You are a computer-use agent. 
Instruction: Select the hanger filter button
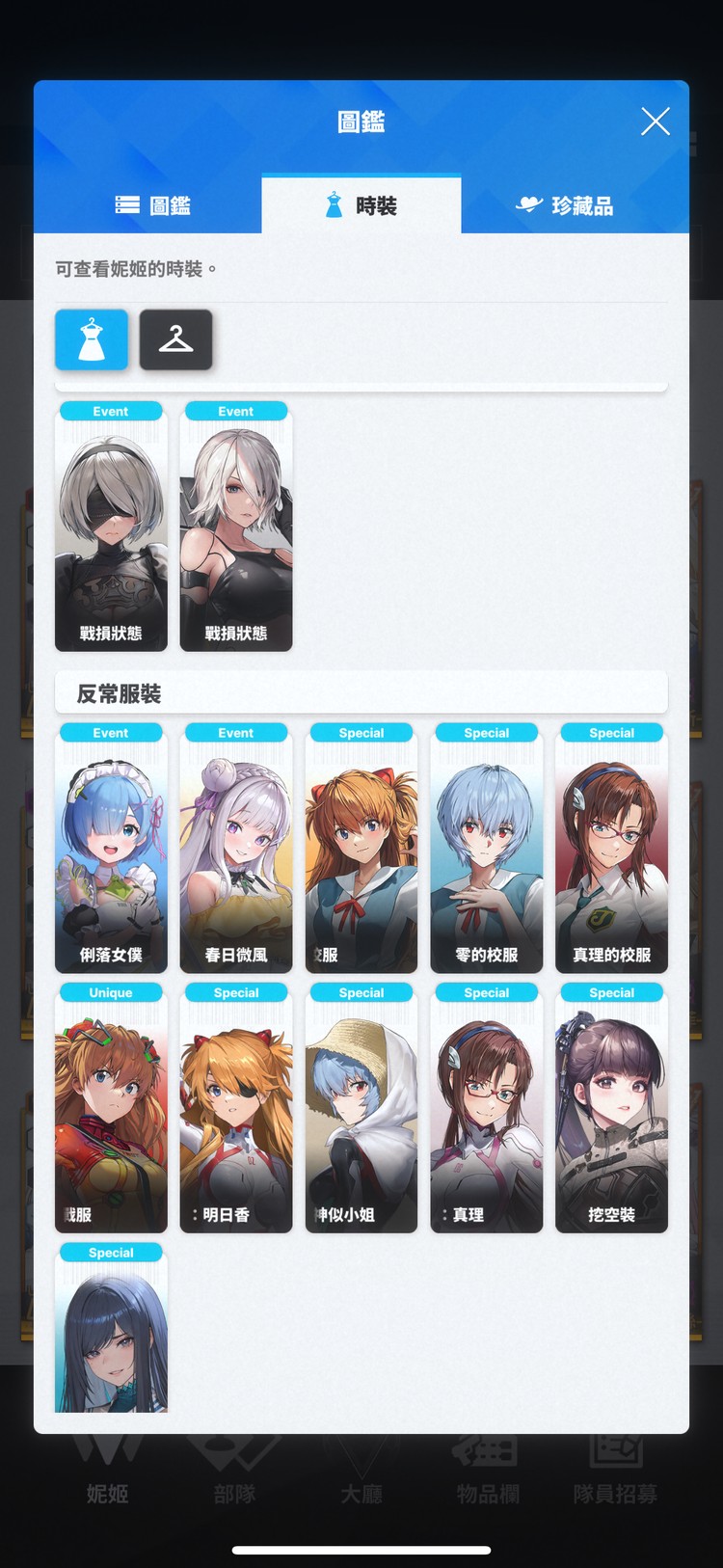pos(175,339)
